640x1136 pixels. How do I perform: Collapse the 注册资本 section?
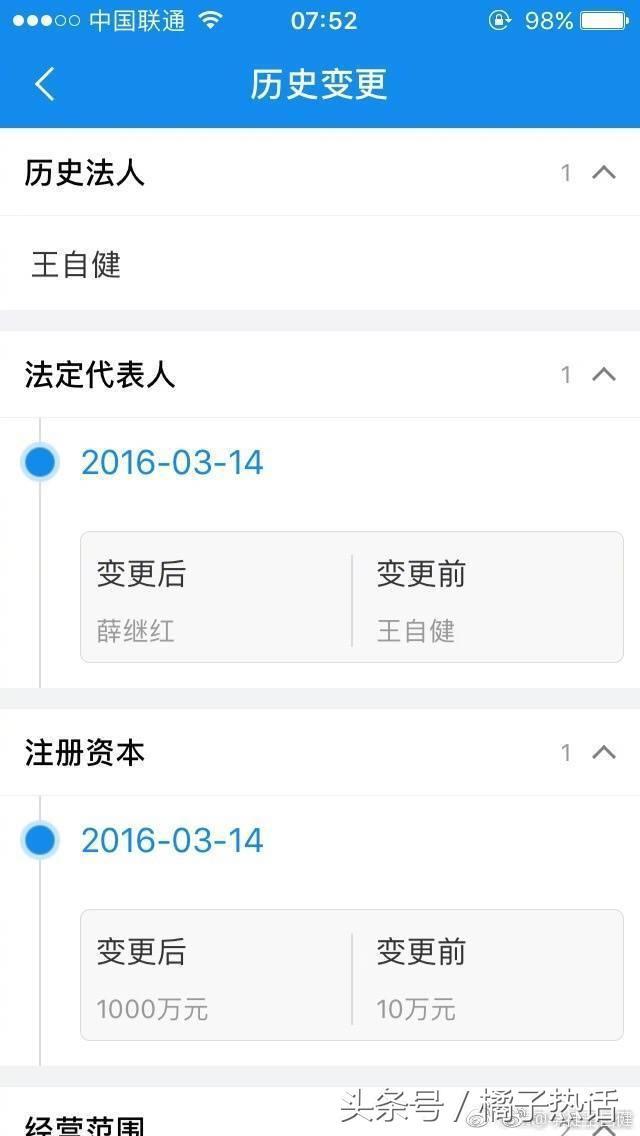point(604,753)
